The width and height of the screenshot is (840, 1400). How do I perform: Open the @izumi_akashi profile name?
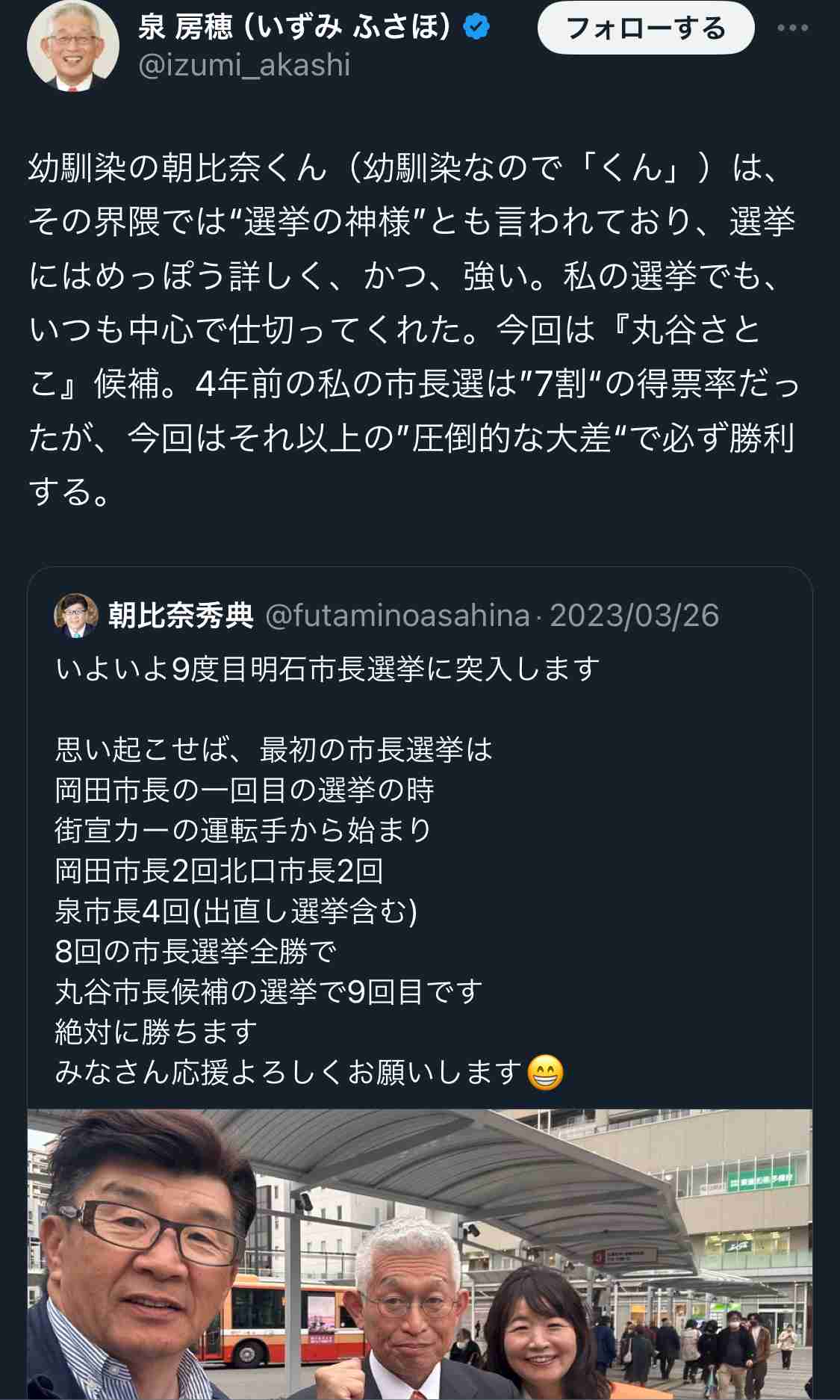pyautogui.click(x=244, y=66)
